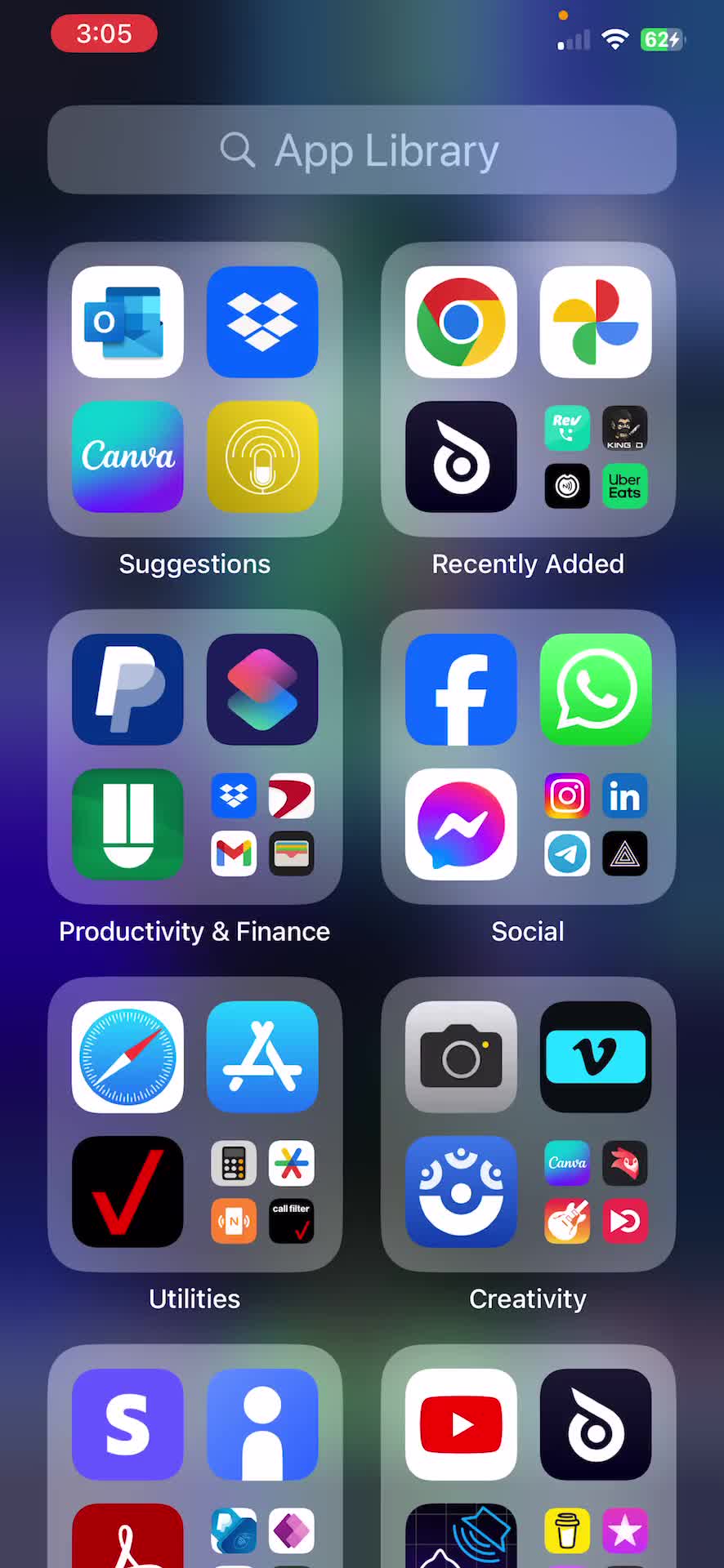
Task: Launch Vimeo in Creativity
Action: (x=596, y=1057)
